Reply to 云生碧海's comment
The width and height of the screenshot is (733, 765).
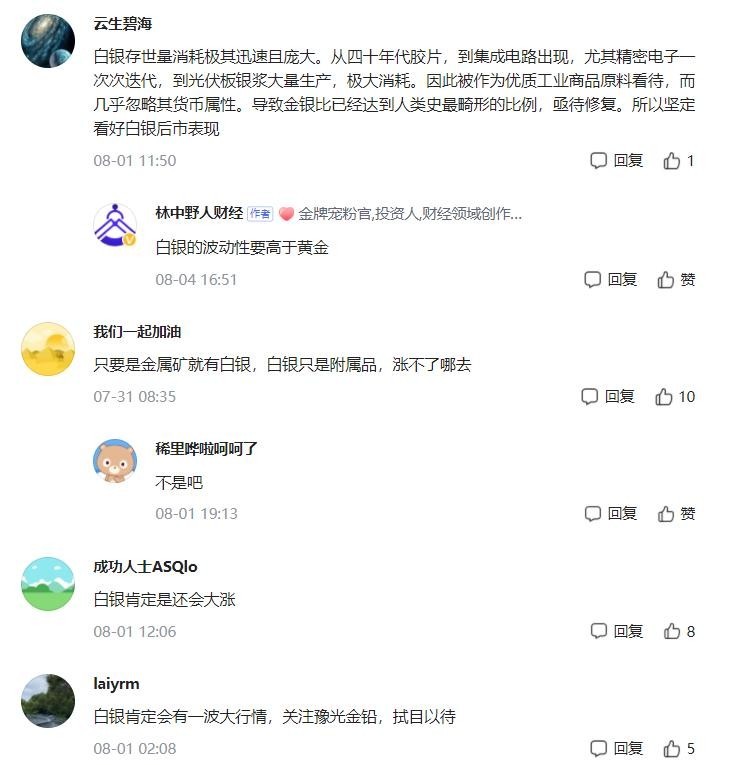coord(616,161)
